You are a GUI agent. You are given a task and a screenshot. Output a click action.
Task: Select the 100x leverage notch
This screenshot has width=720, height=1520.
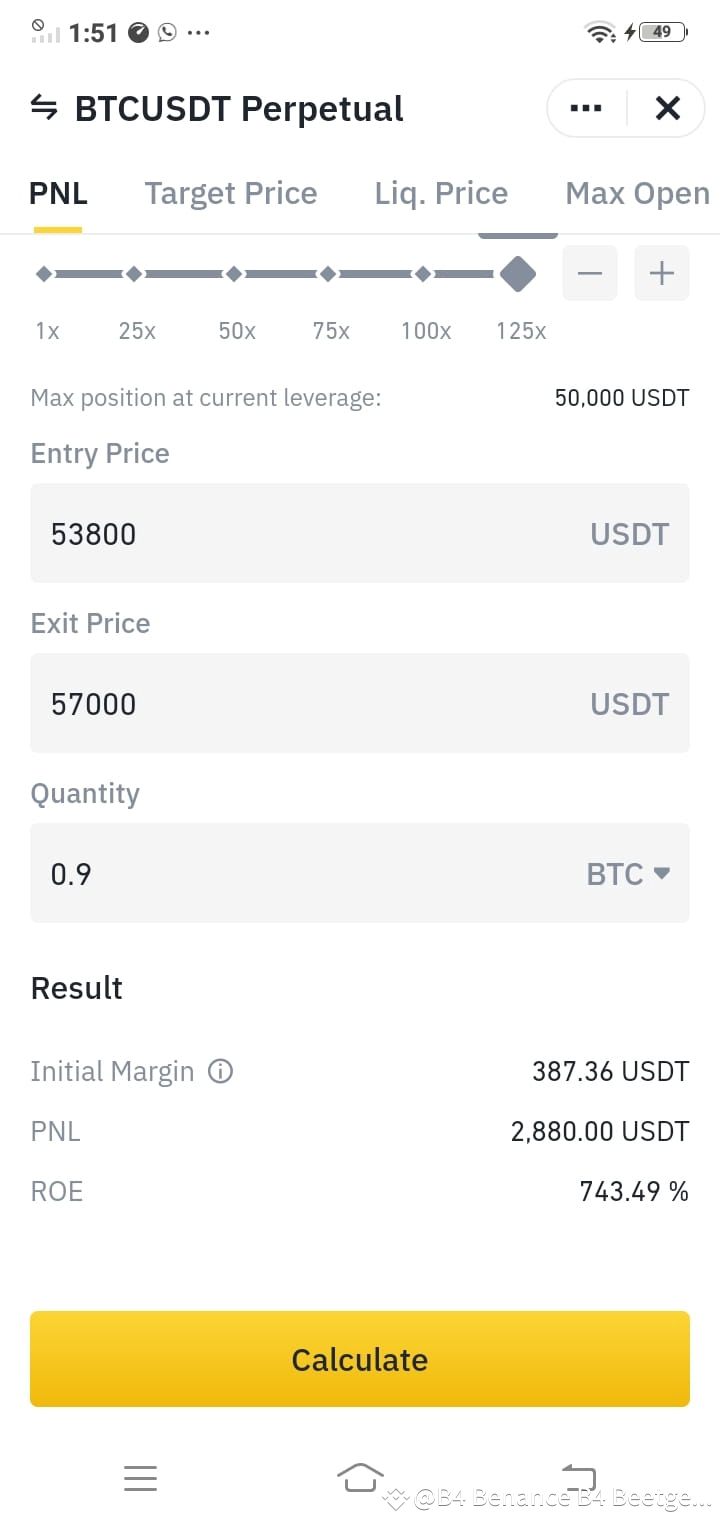(x=425, y=272)
